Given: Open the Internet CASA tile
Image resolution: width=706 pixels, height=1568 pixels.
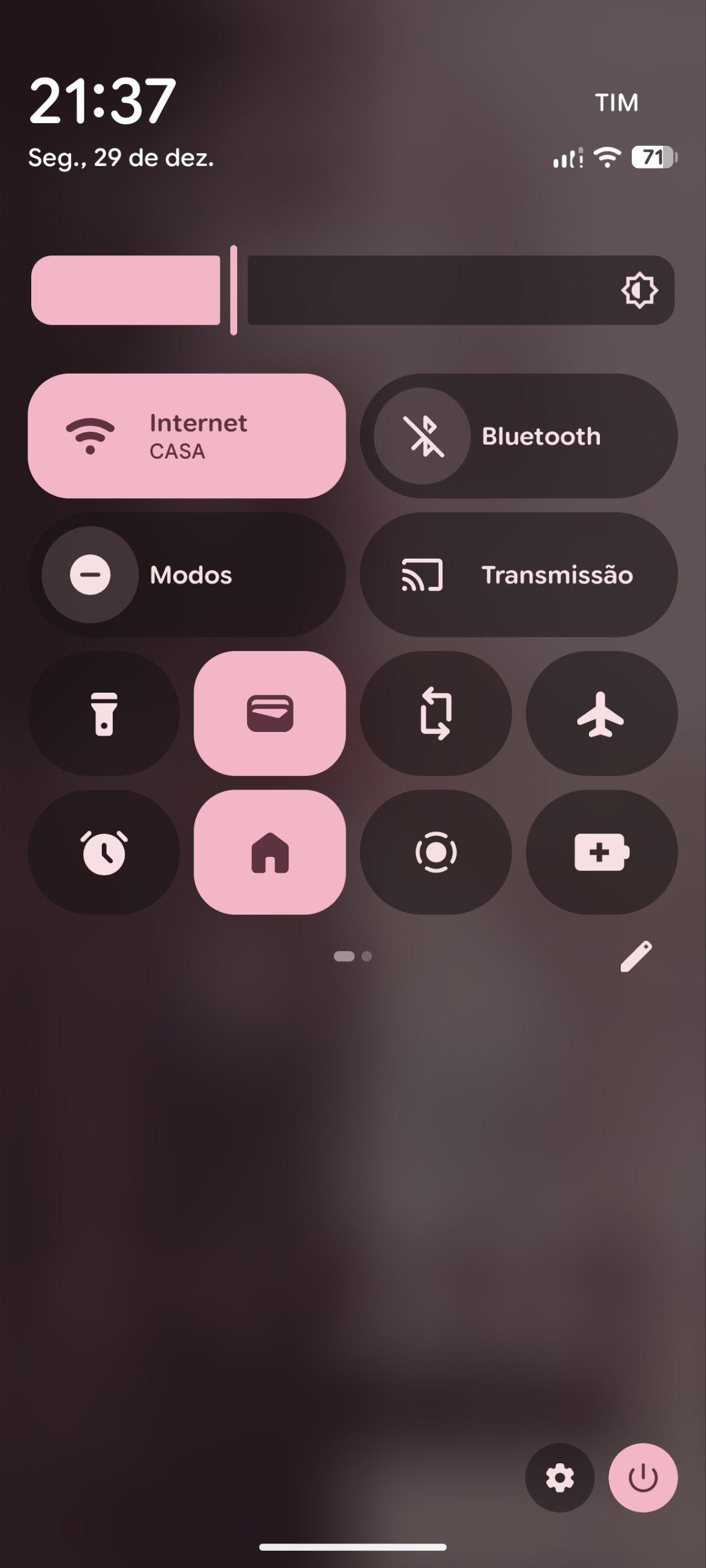Looking at the screenshot, I should [x=186, y=436].
